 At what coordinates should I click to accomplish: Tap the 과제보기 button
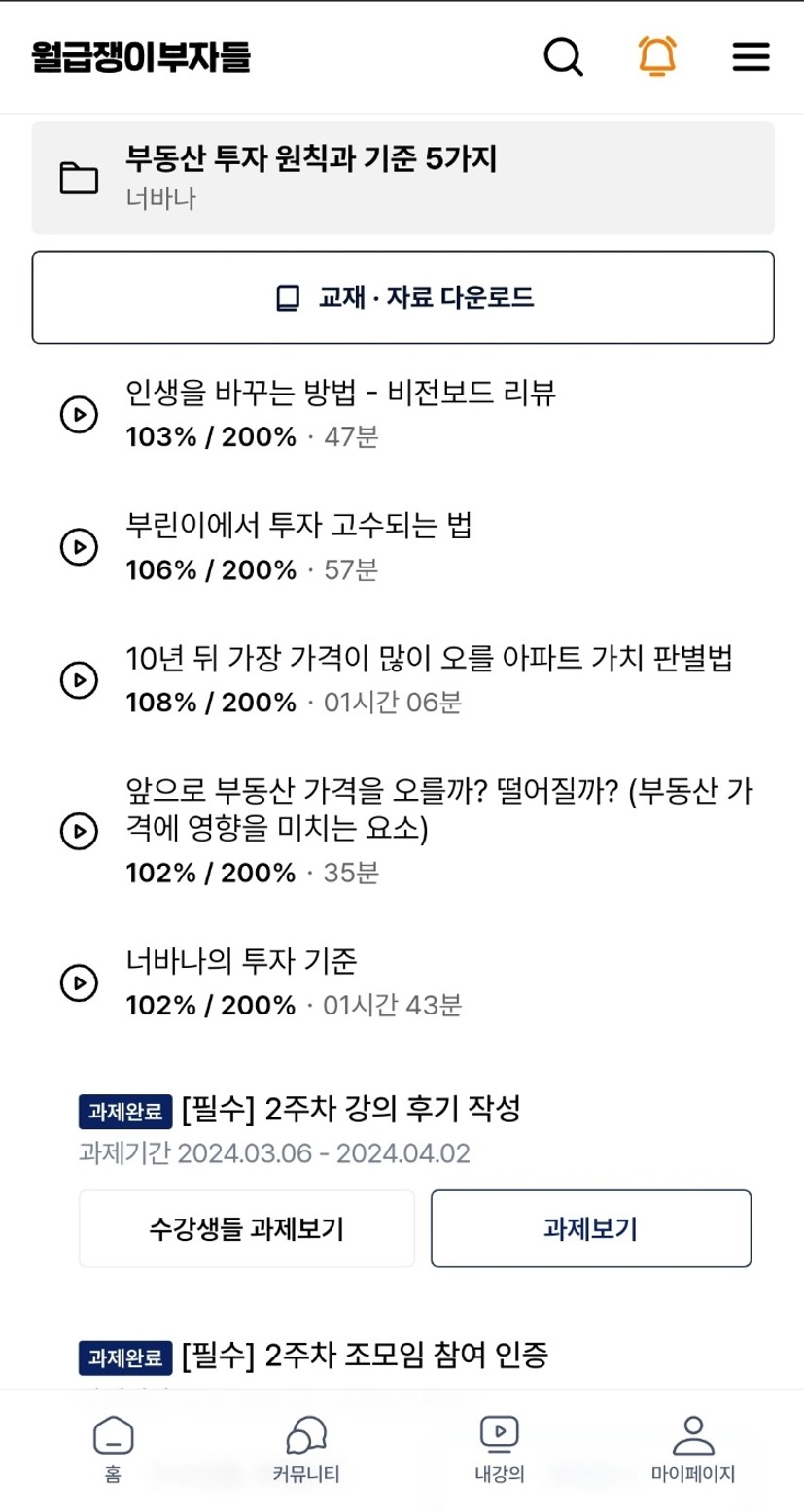pos(591,1229)
